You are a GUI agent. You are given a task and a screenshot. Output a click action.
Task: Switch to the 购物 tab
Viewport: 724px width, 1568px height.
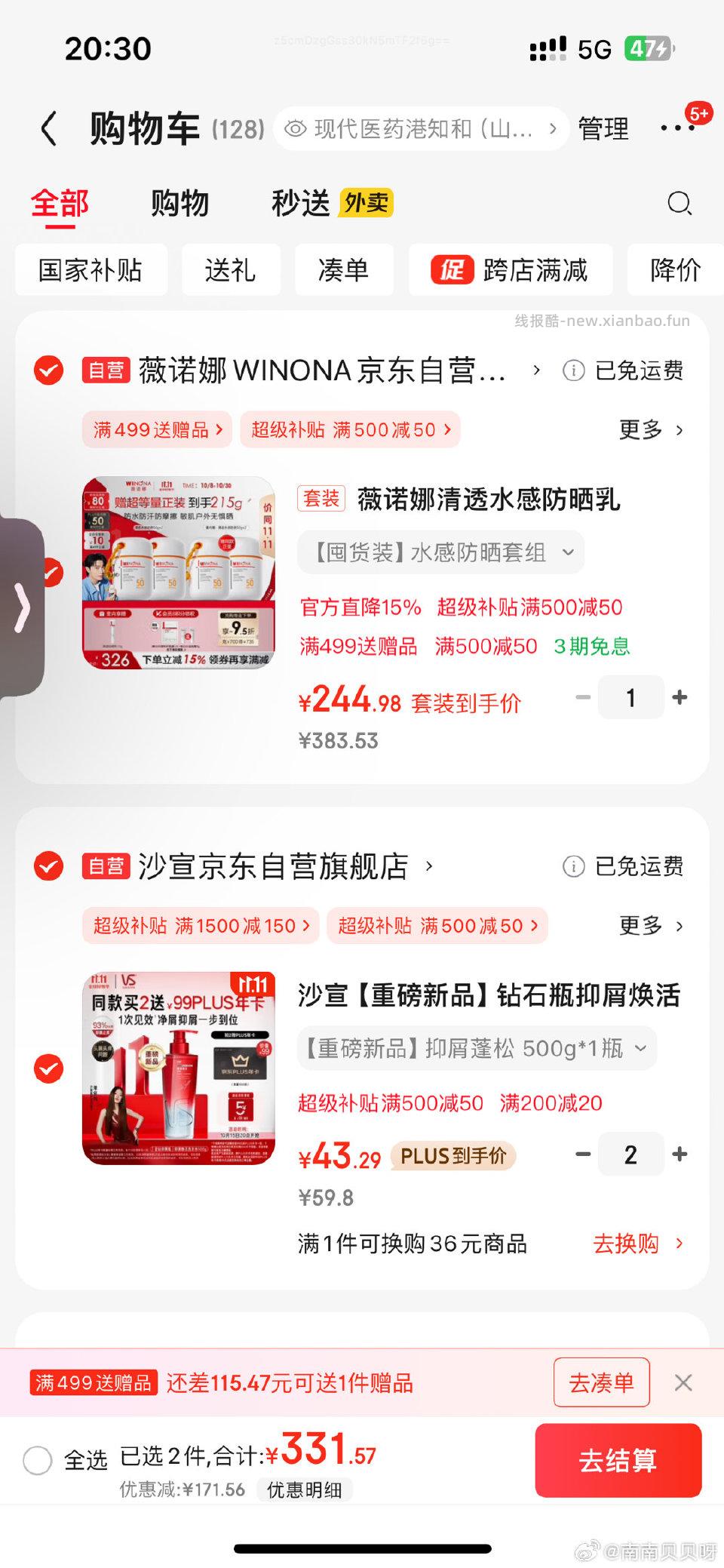pos(180,204)
